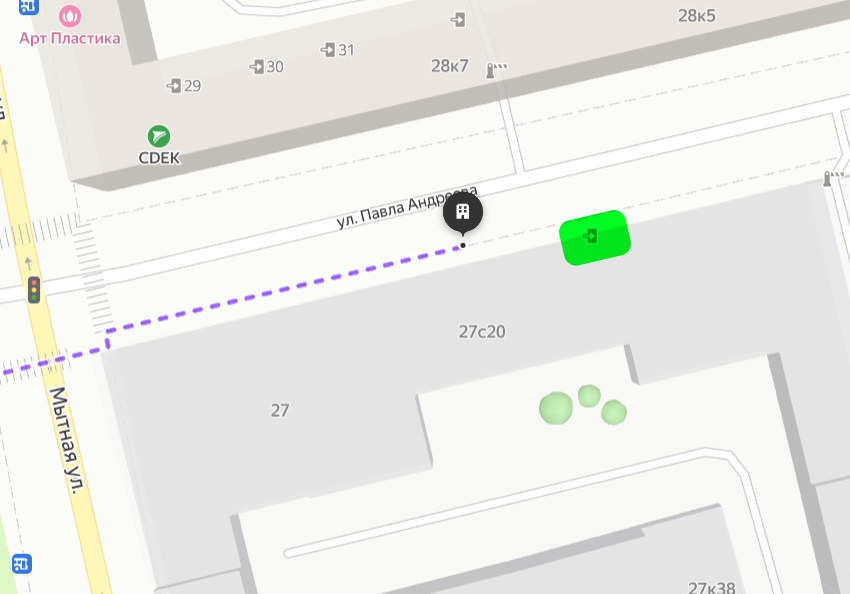Image resolution: width=850 pixels, height=594 pixels.
Task: Tap entrance 29 marker
Action: (174, 86)
